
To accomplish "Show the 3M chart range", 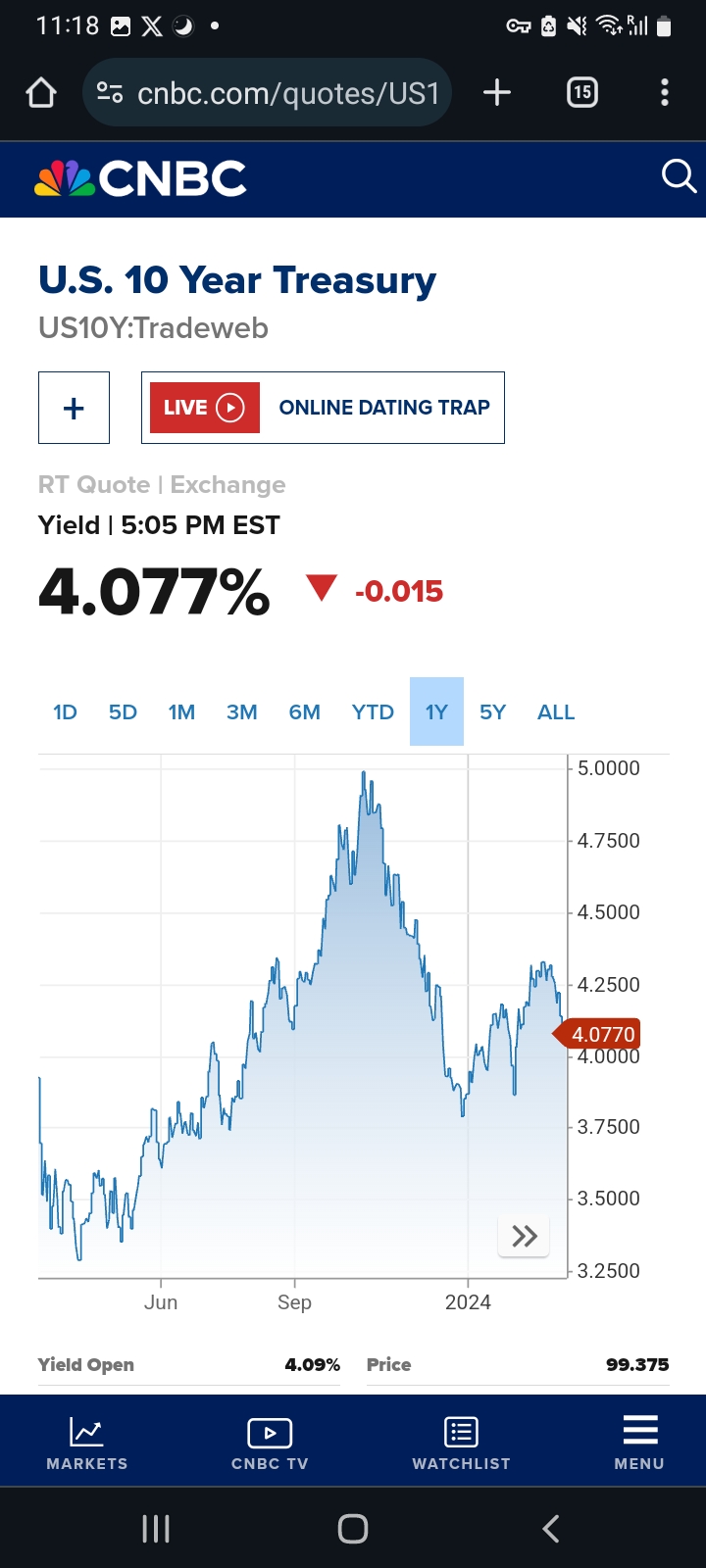I will pos(242,712).
